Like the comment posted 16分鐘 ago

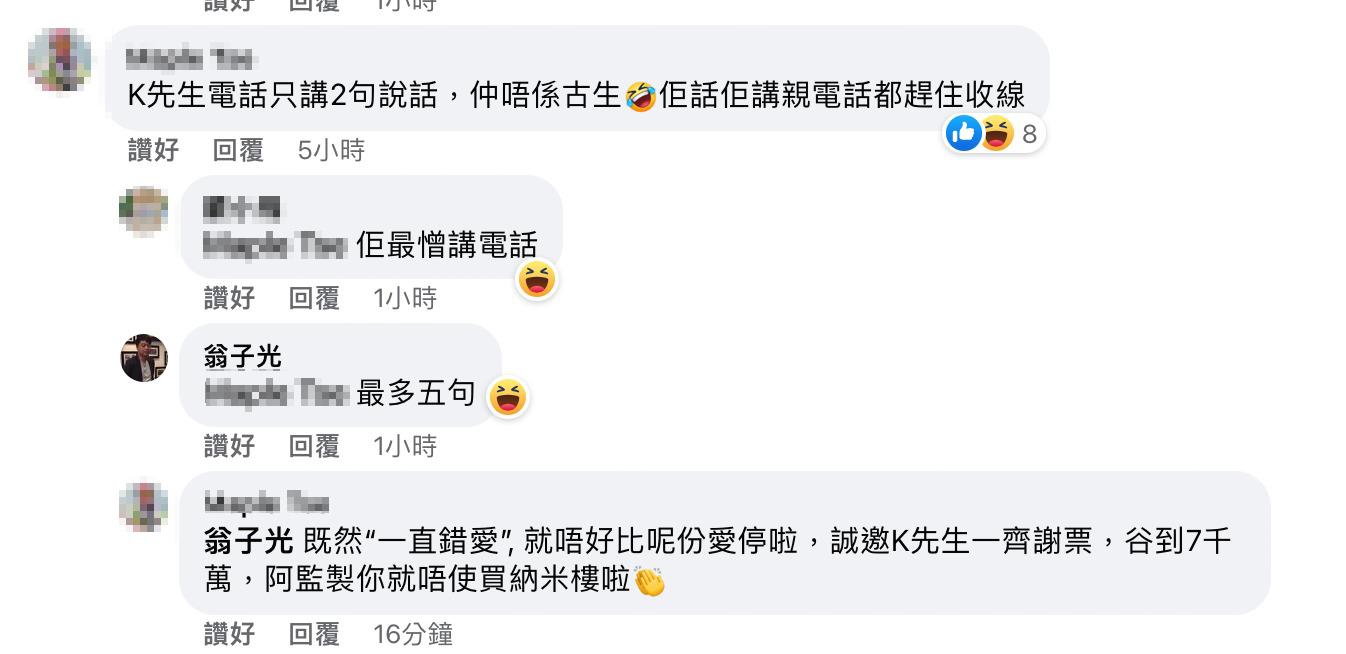(x=229, y=633)
